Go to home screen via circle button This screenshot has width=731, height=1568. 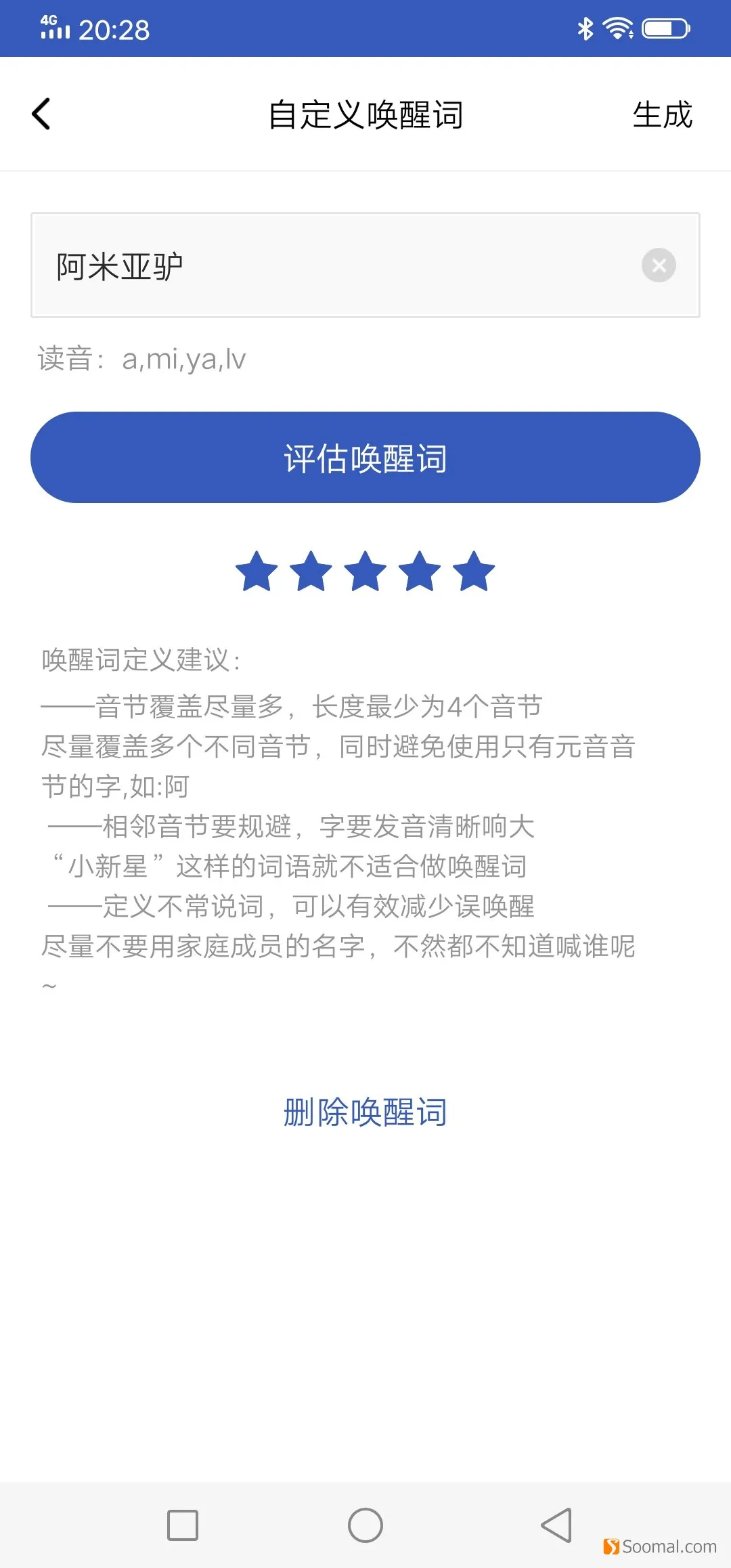pos(365,1525)
